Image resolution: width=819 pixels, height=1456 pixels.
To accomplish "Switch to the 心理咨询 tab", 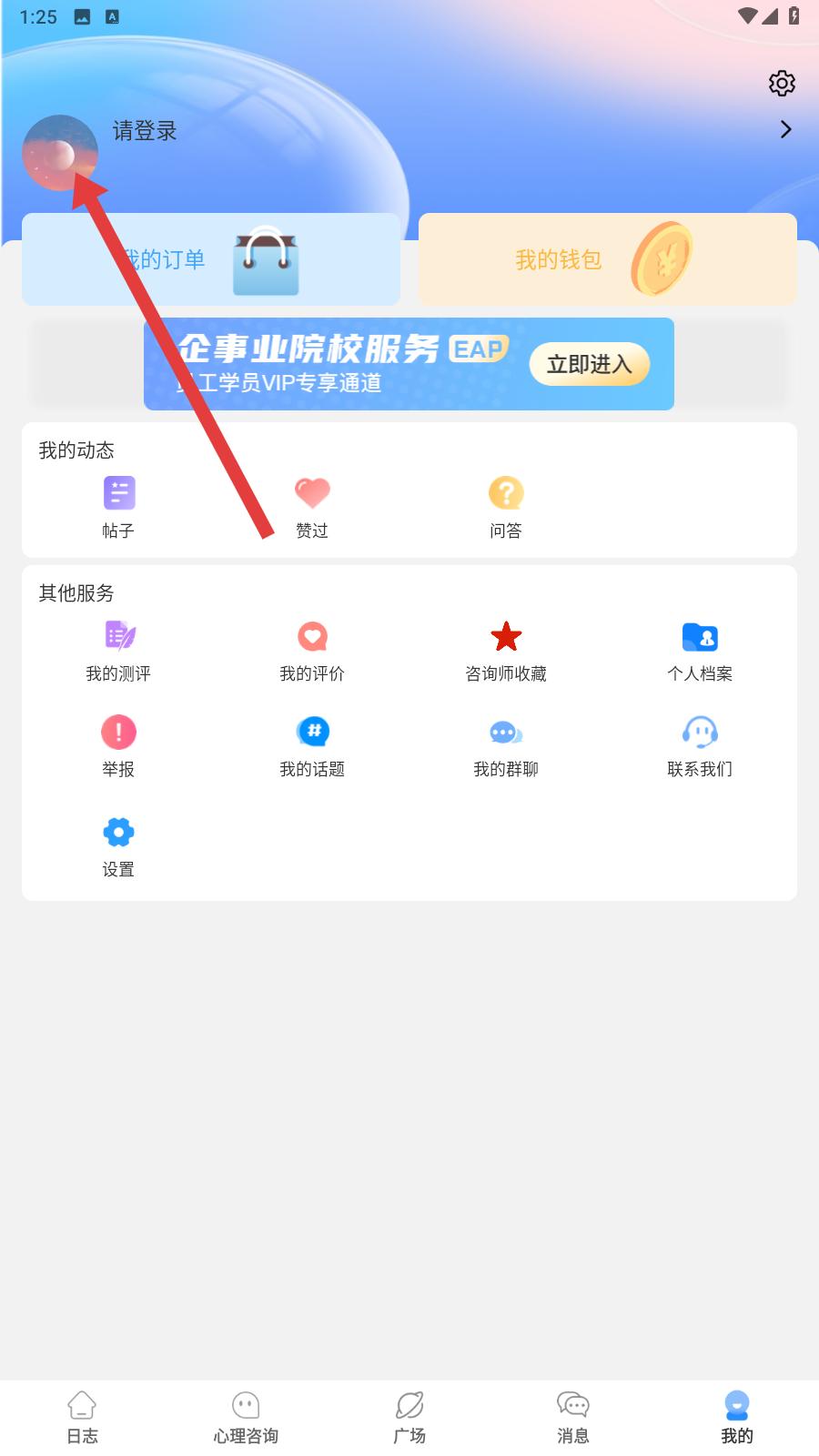I will coord(246,1418).
